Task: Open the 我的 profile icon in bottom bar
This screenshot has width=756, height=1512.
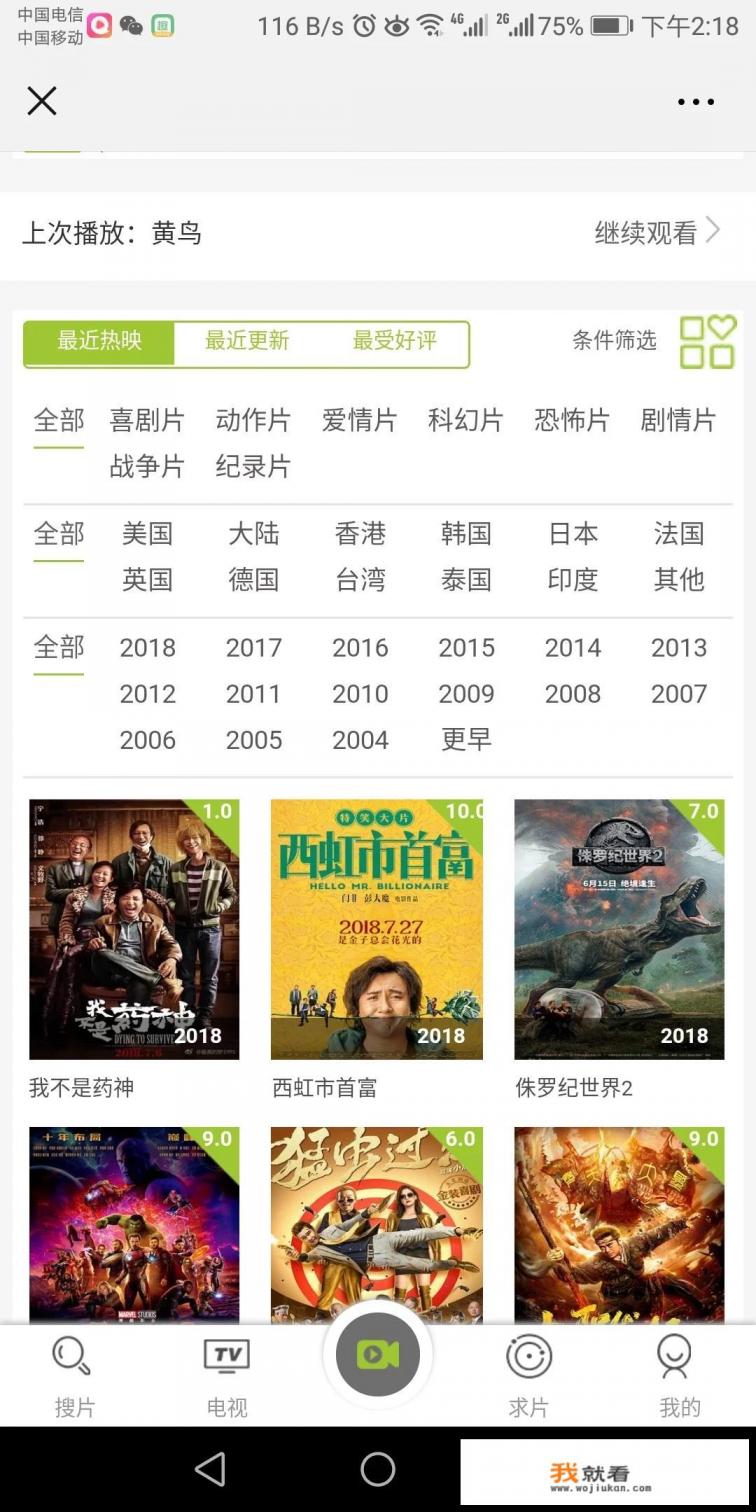Action: 680,1355
